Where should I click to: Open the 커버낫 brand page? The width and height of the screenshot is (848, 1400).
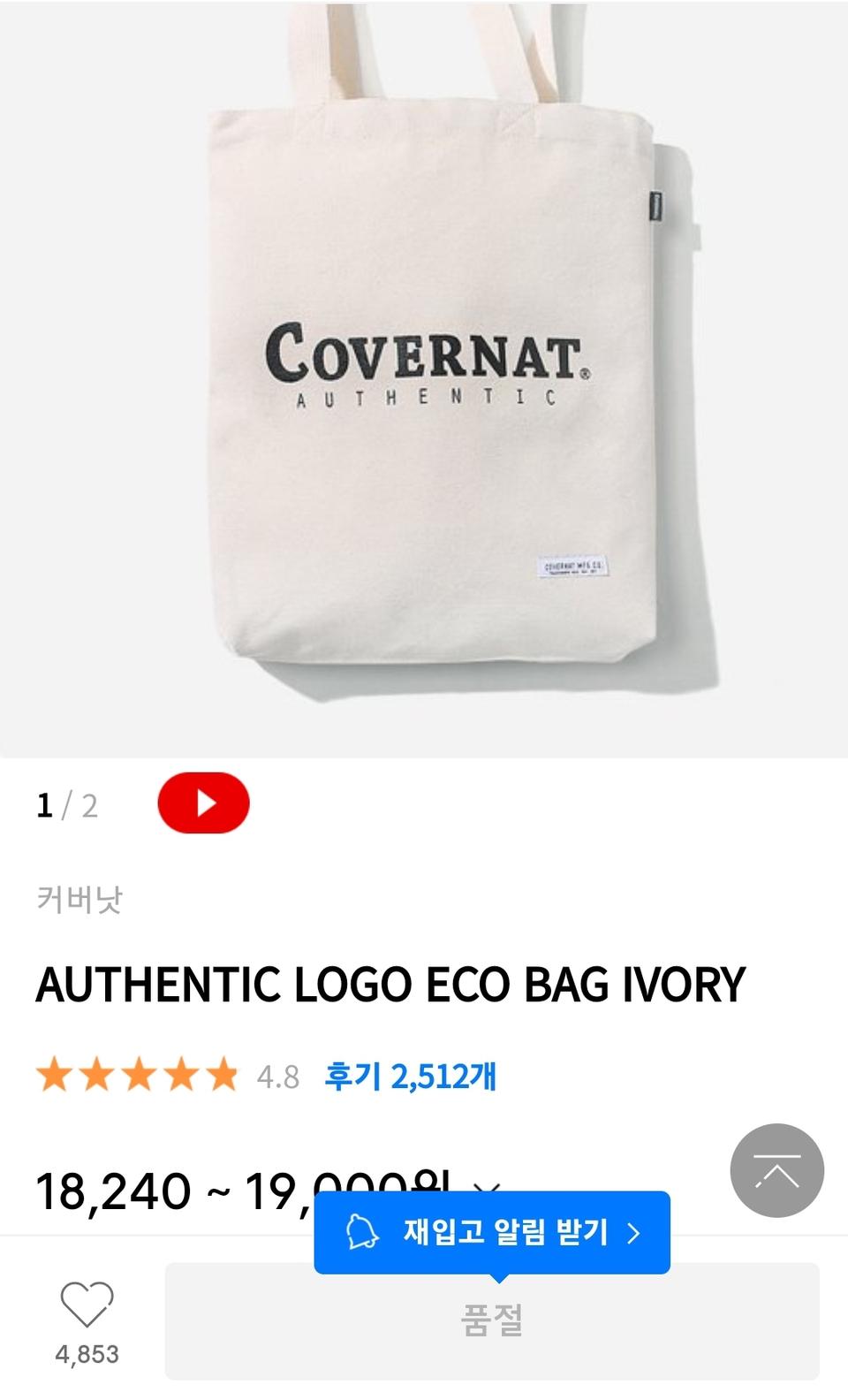coord(79,899)
